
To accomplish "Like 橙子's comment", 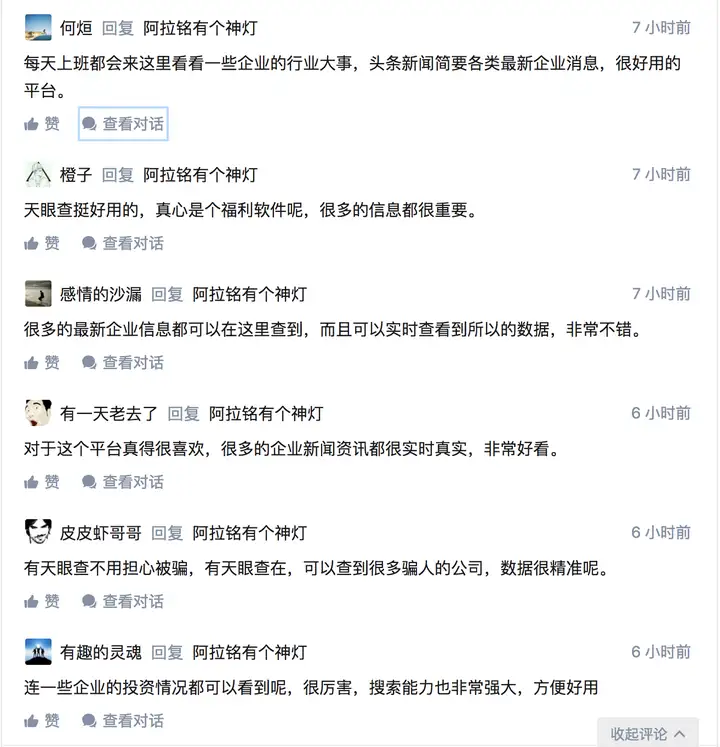I will (42, 243).
